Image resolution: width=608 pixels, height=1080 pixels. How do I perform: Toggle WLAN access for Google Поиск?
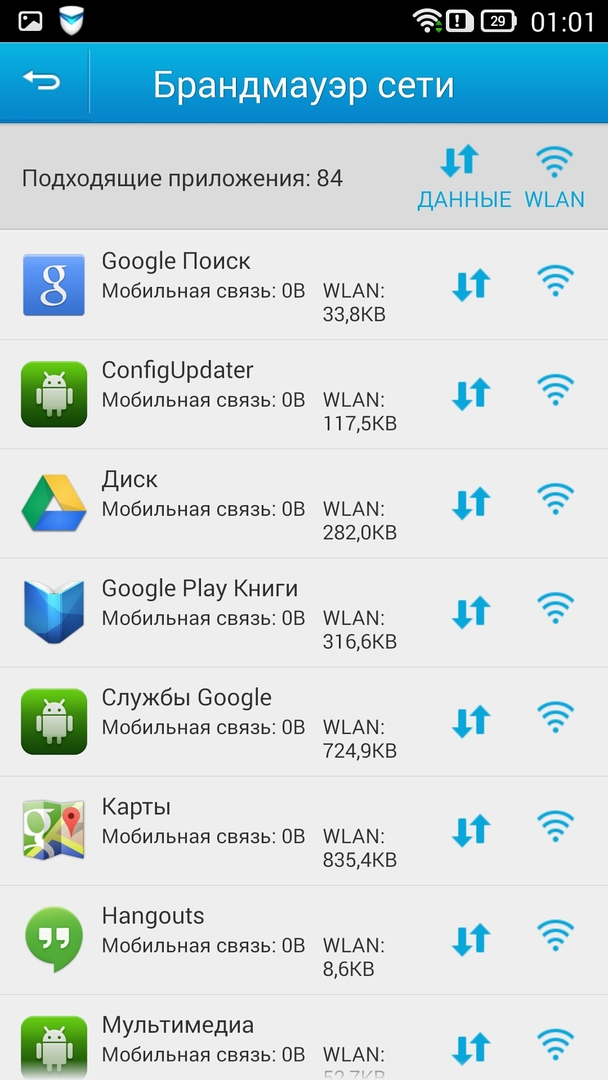tap(555, 282)
